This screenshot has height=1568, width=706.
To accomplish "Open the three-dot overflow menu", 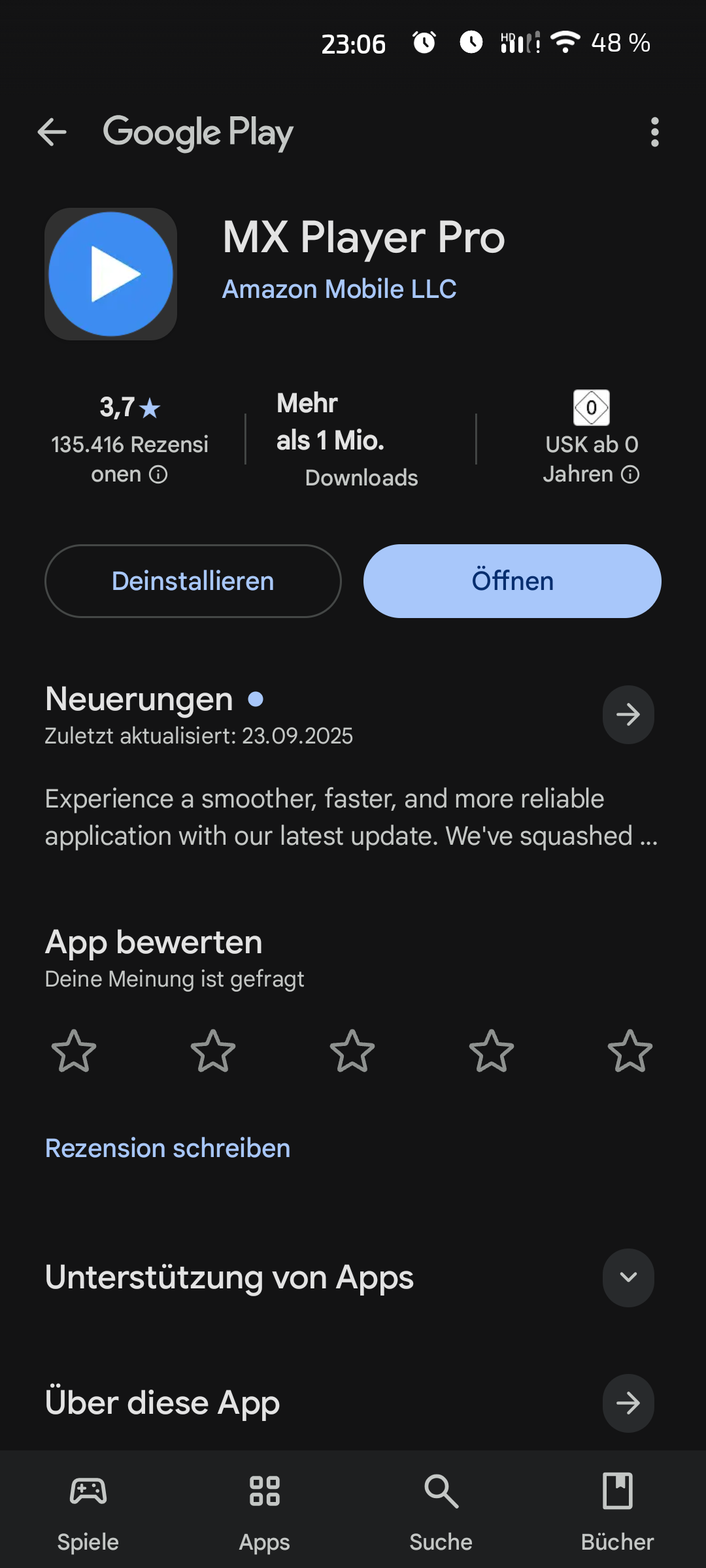I will 654,133.
